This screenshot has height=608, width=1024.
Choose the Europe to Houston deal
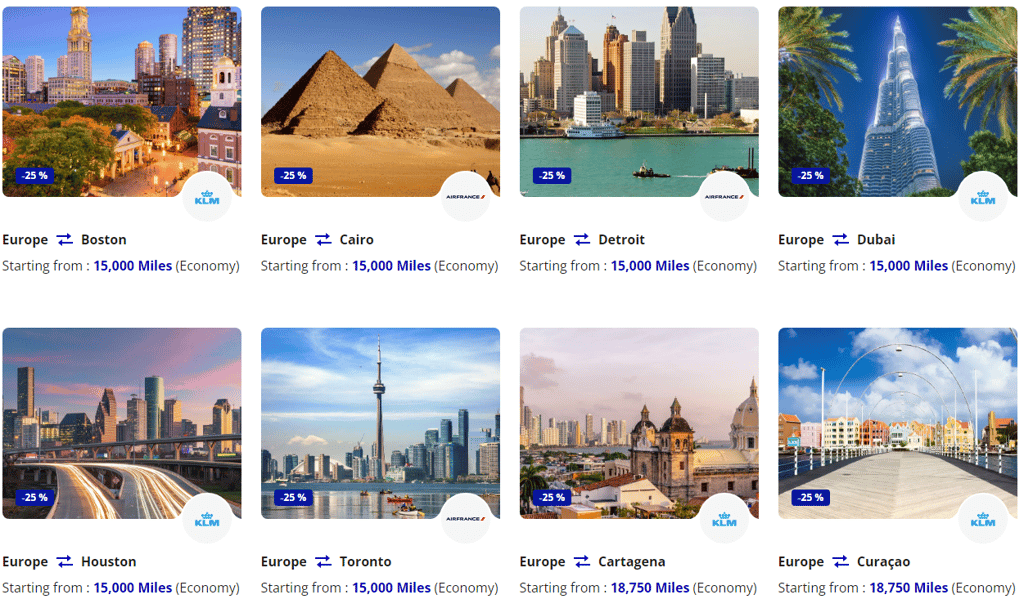click(x=121, y=423)
